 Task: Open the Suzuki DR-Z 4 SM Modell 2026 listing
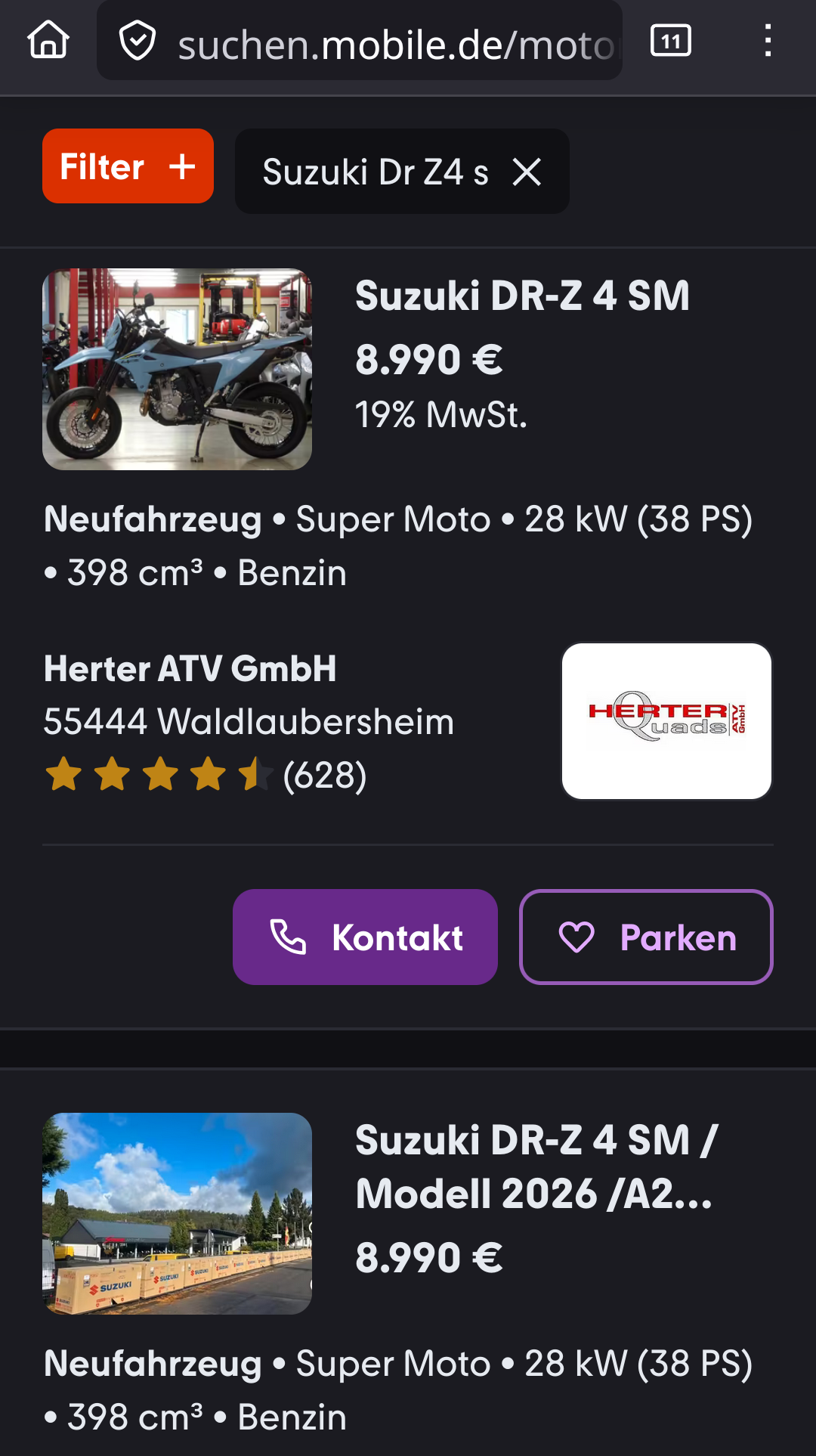tap(533, 1167)
